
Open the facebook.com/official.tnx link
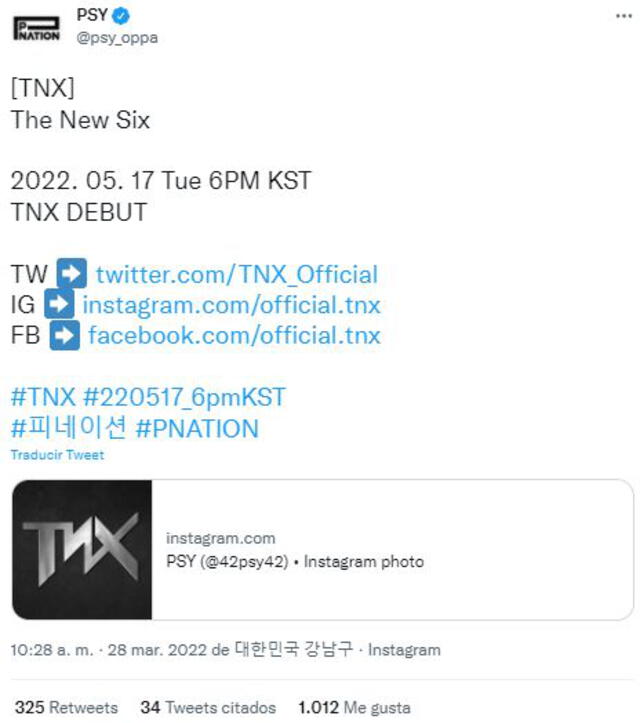tap(234, 335)
